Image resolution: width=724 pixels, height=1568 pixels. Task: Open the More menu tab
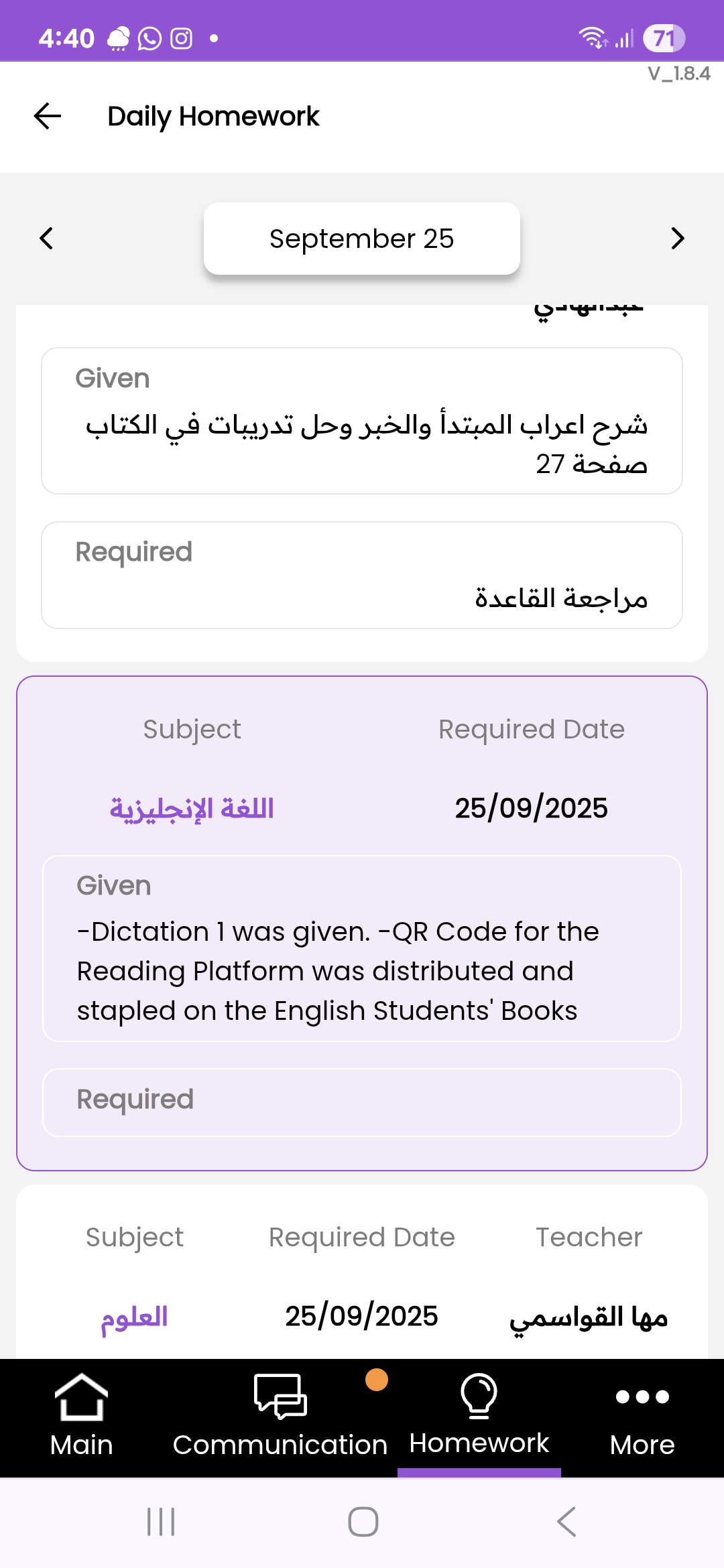coord(642,1417)
